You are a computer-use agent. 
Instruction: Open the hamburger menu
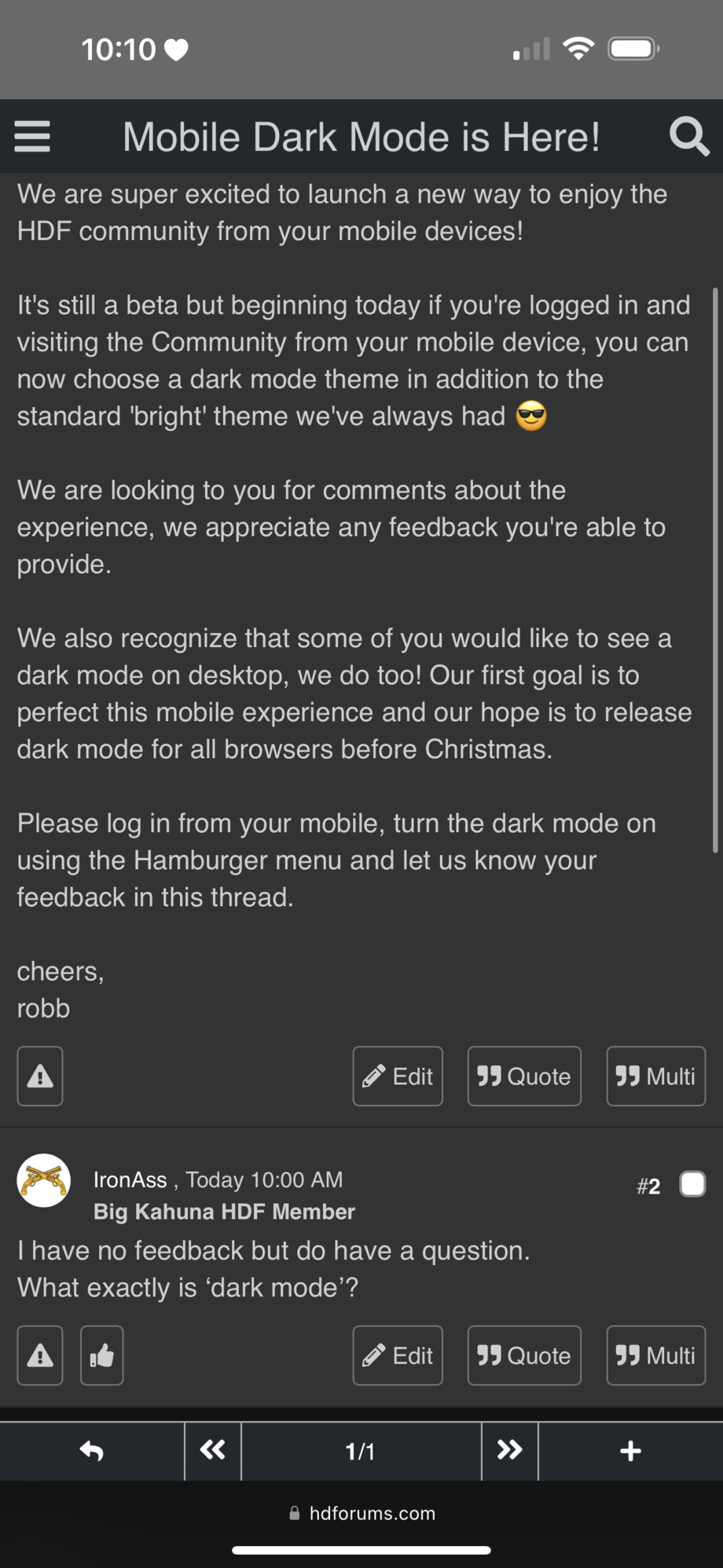(x=32, y=137)
